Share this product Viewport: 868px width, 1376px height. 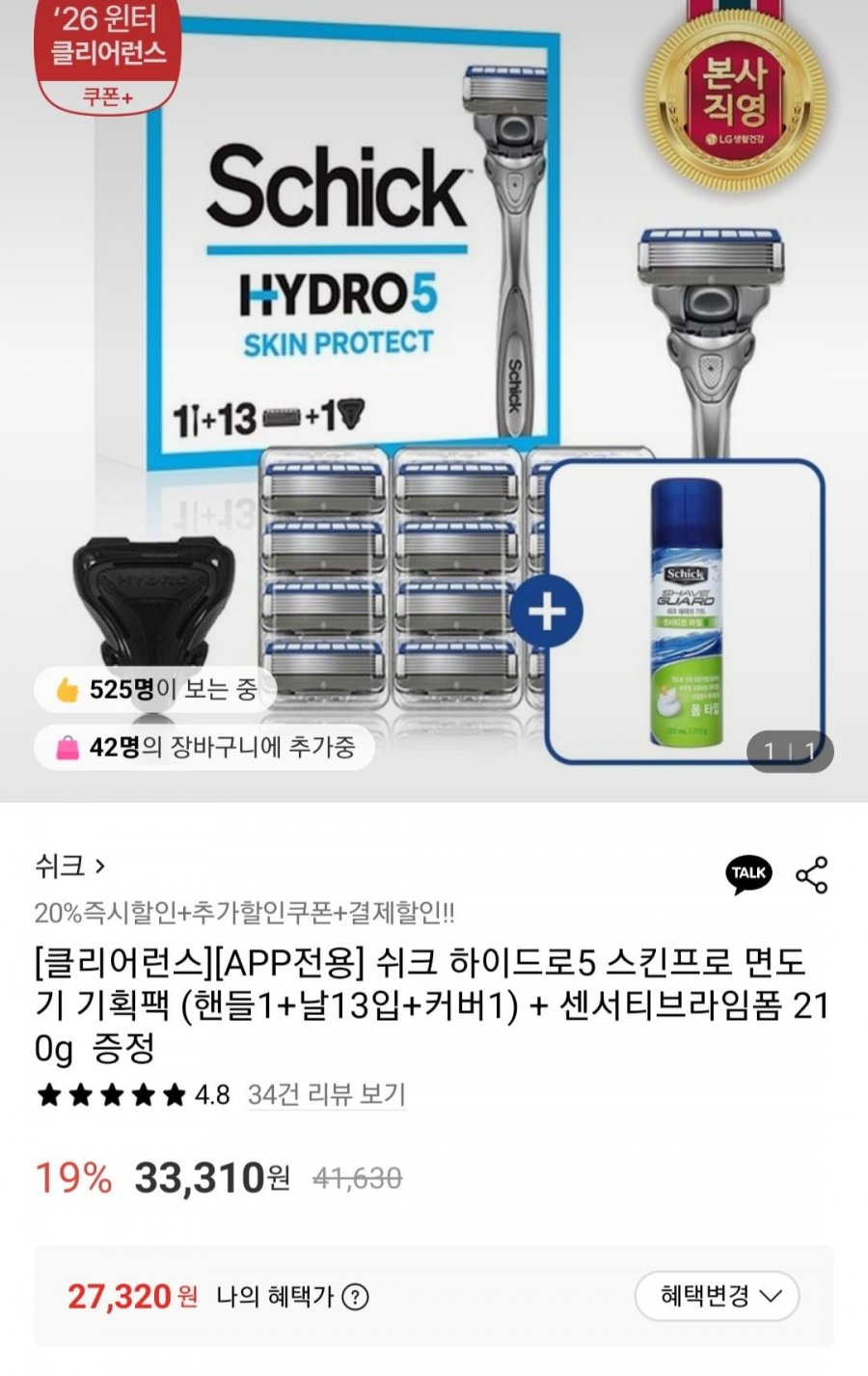(811, 874)
